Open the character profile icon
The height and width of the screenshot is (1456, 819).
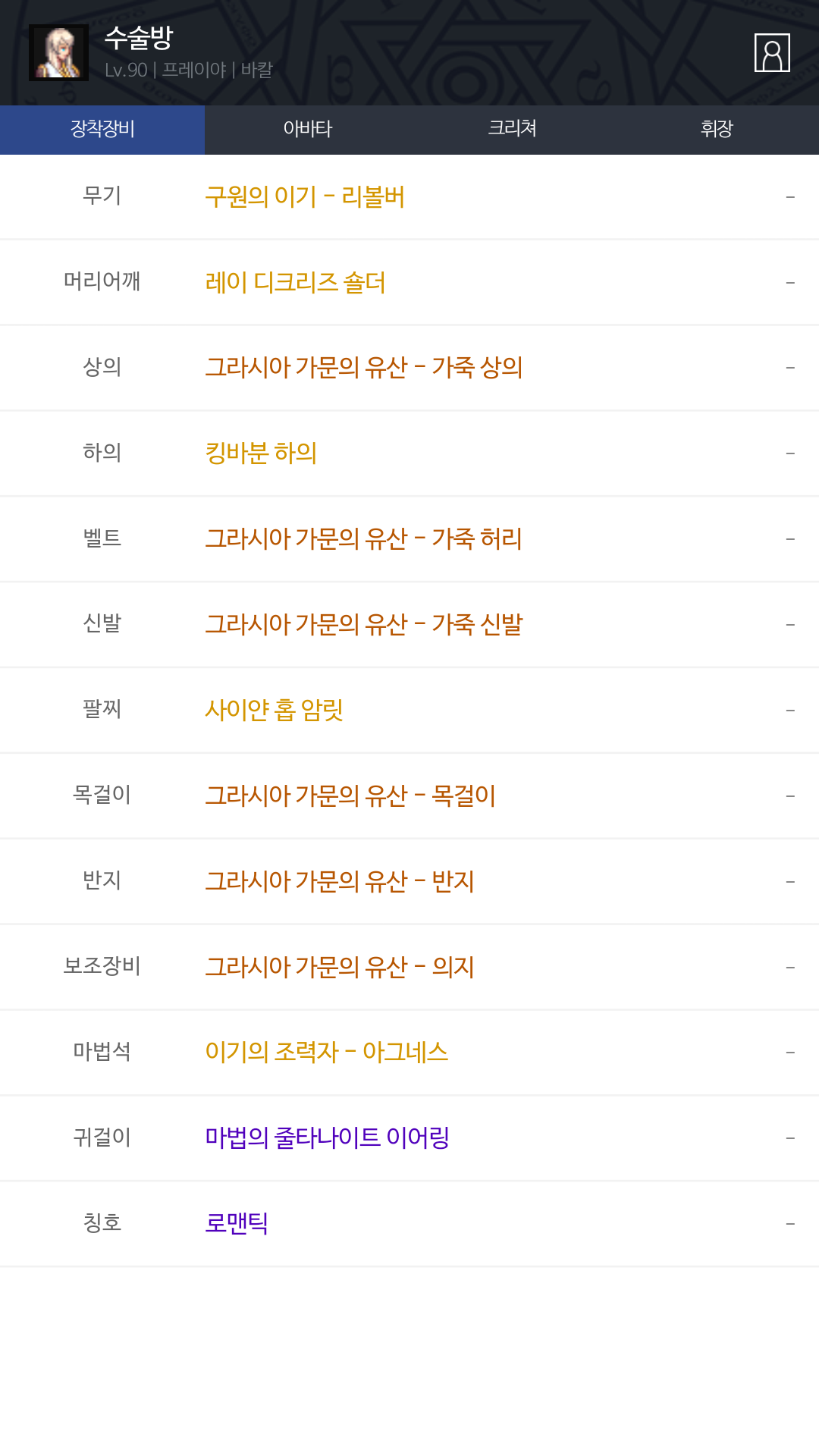[772, 52]
